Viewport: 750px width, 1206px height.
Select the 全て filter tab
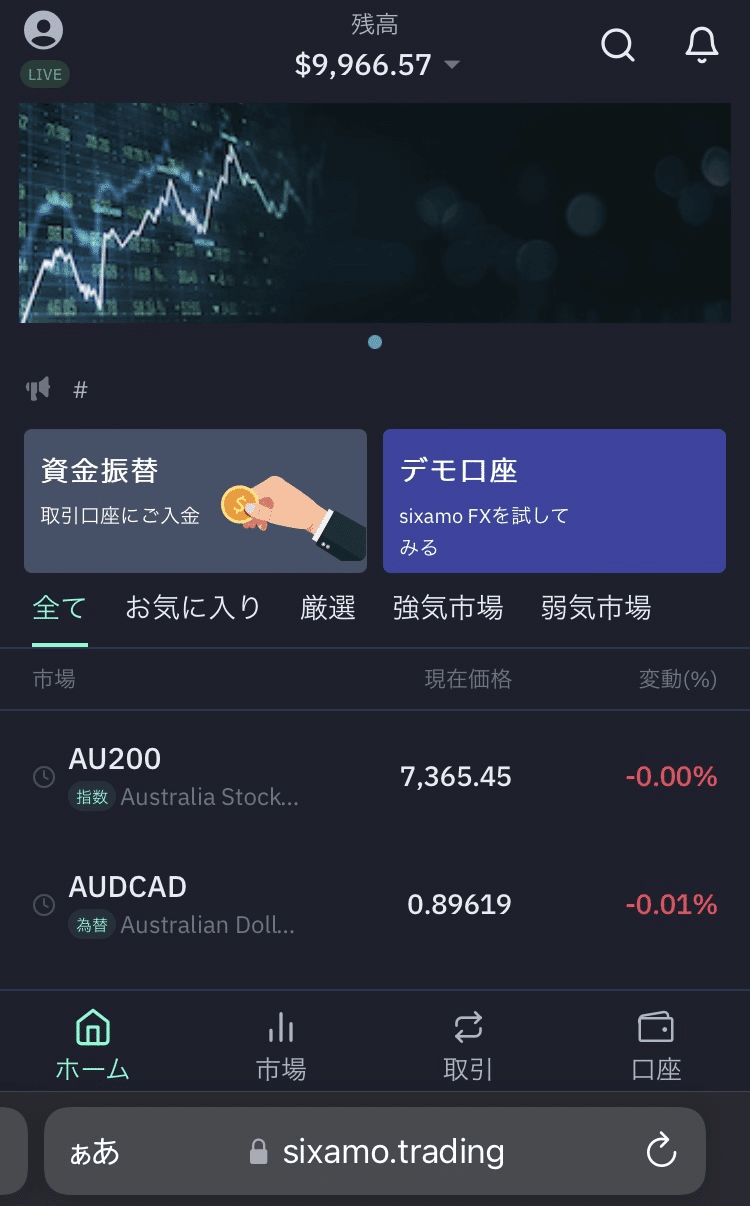coord(59,607)
